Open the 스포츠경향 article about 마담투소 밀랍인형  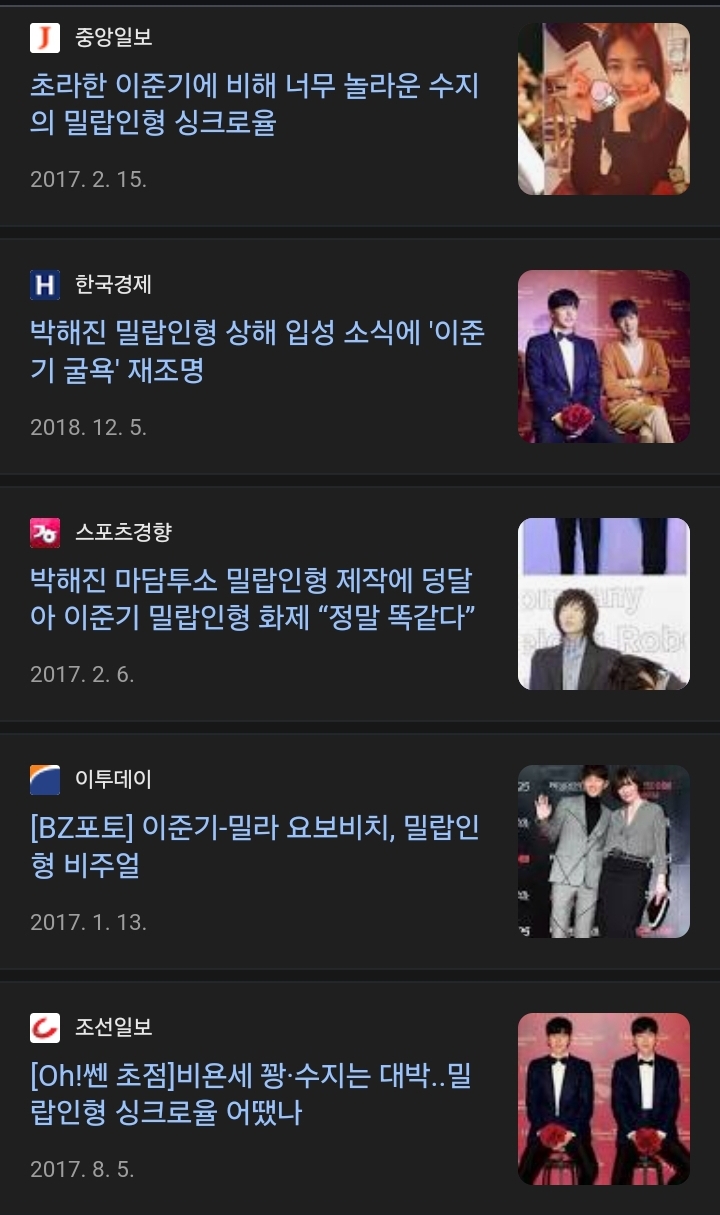pos(252,598)
